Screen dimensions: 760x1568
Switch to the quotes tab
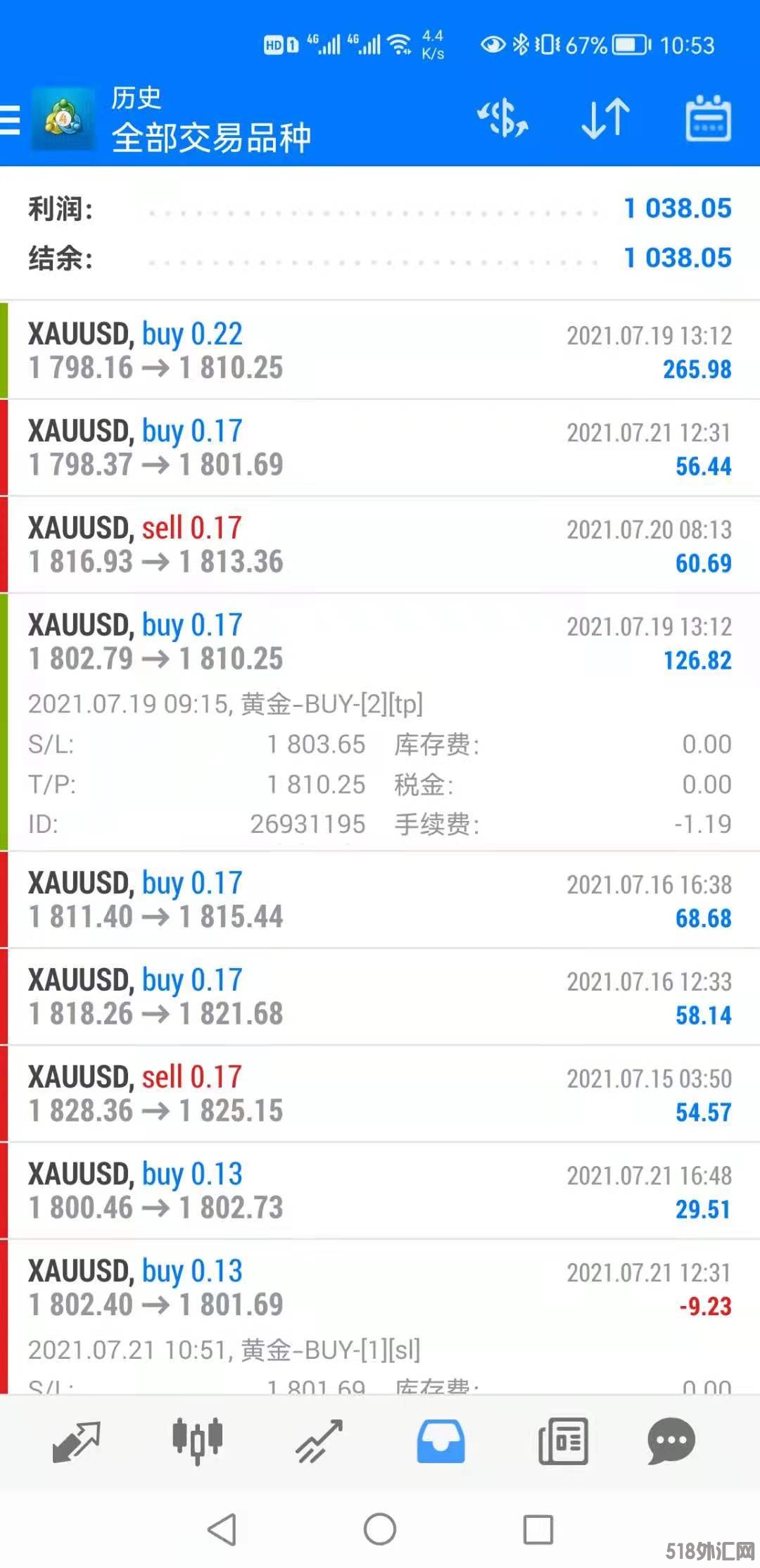point(76,1441)
